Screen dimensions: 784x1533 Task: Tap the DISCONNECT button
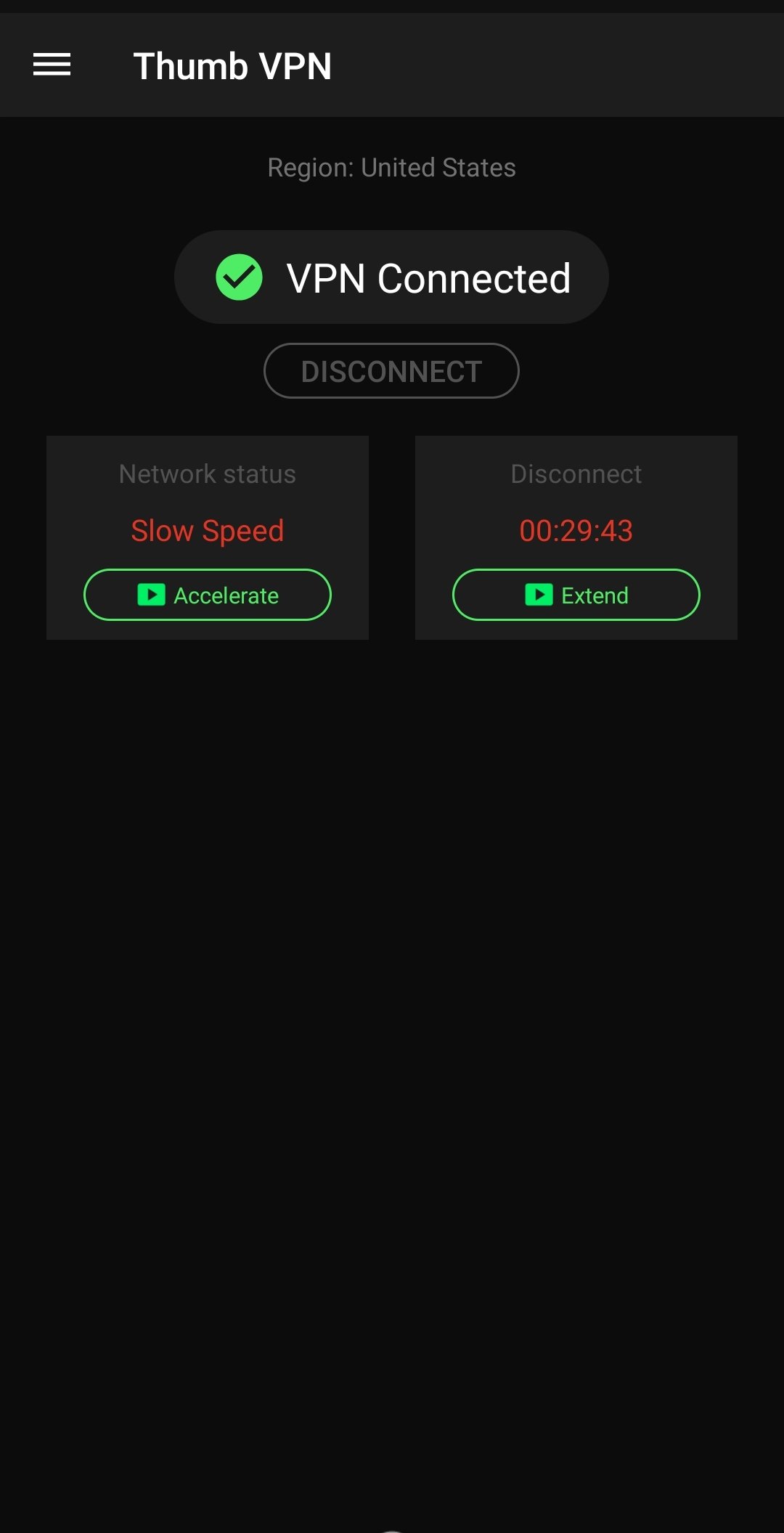pyautogui.click(x=391, y=371)
